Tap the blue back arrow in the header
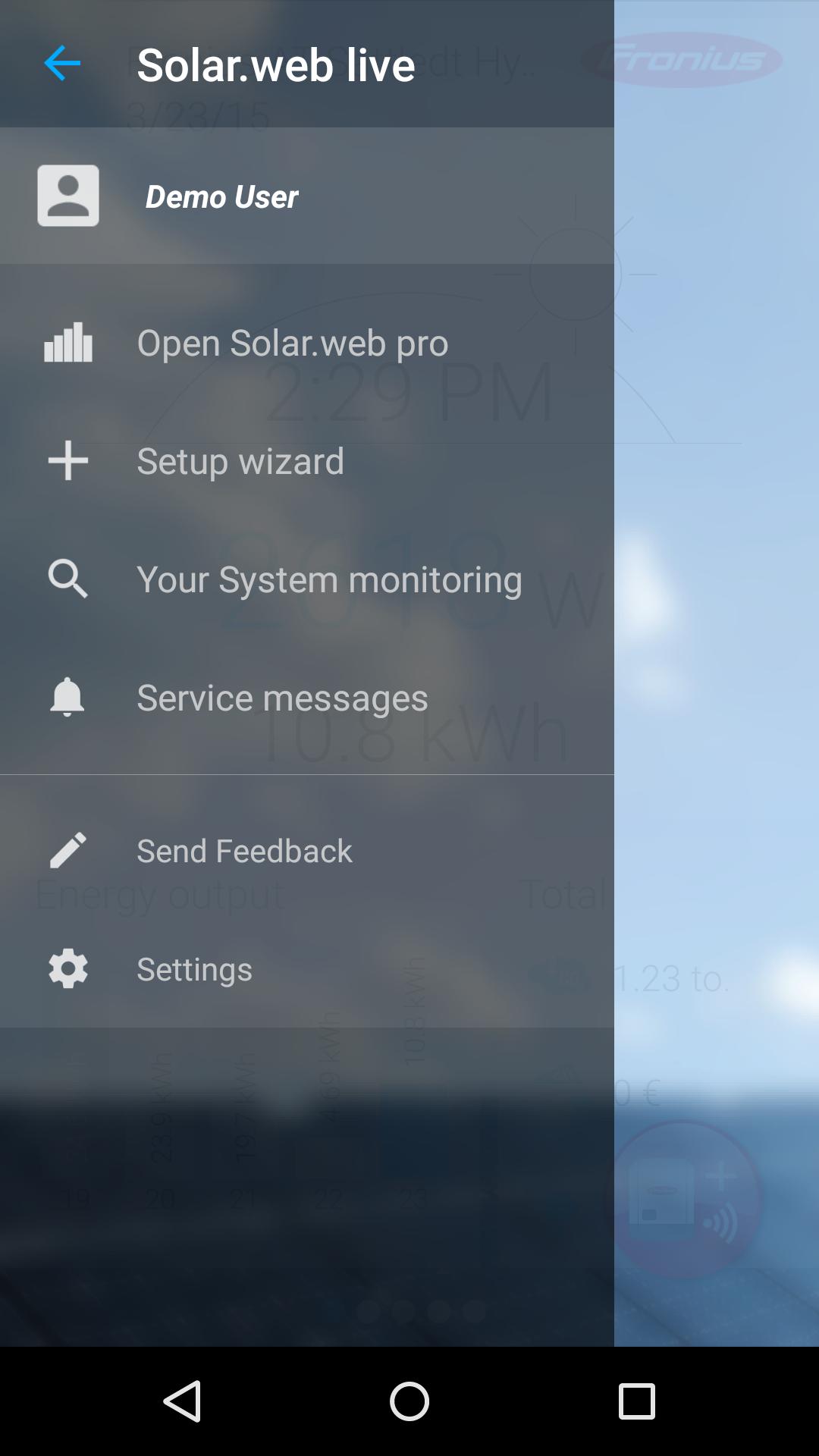The width and height of the screenshot is (819, 1456). (x=63, y=64)
